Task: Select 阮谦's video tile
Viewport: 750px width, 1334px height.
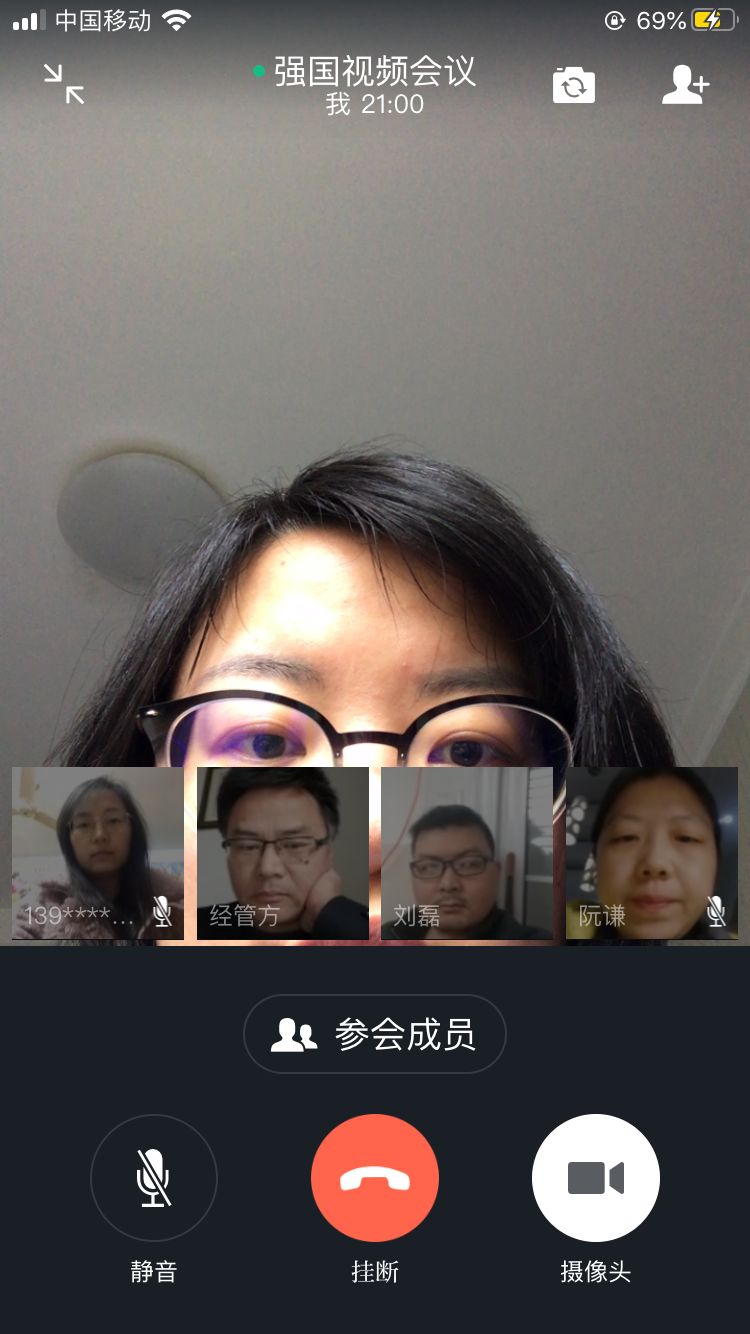Action: tap(652, 853)
